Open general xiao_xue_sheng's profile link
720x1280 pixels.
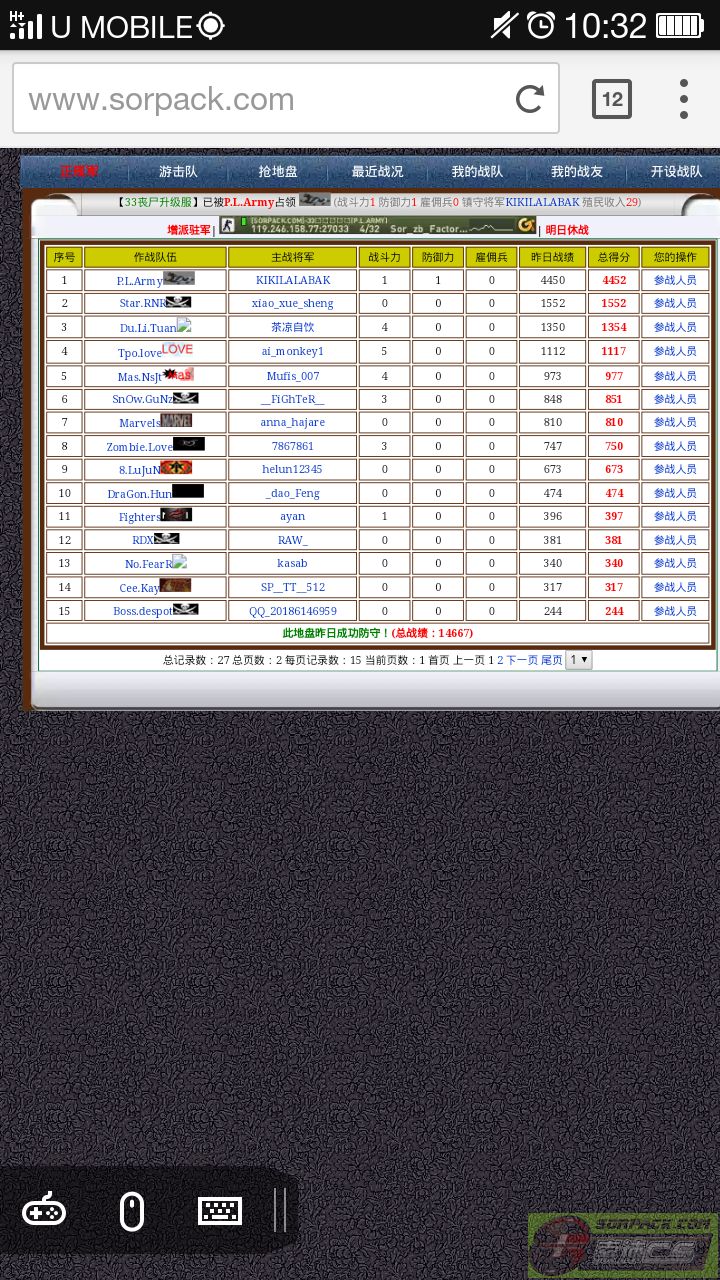pyautogui.click(x=293, y=303)
